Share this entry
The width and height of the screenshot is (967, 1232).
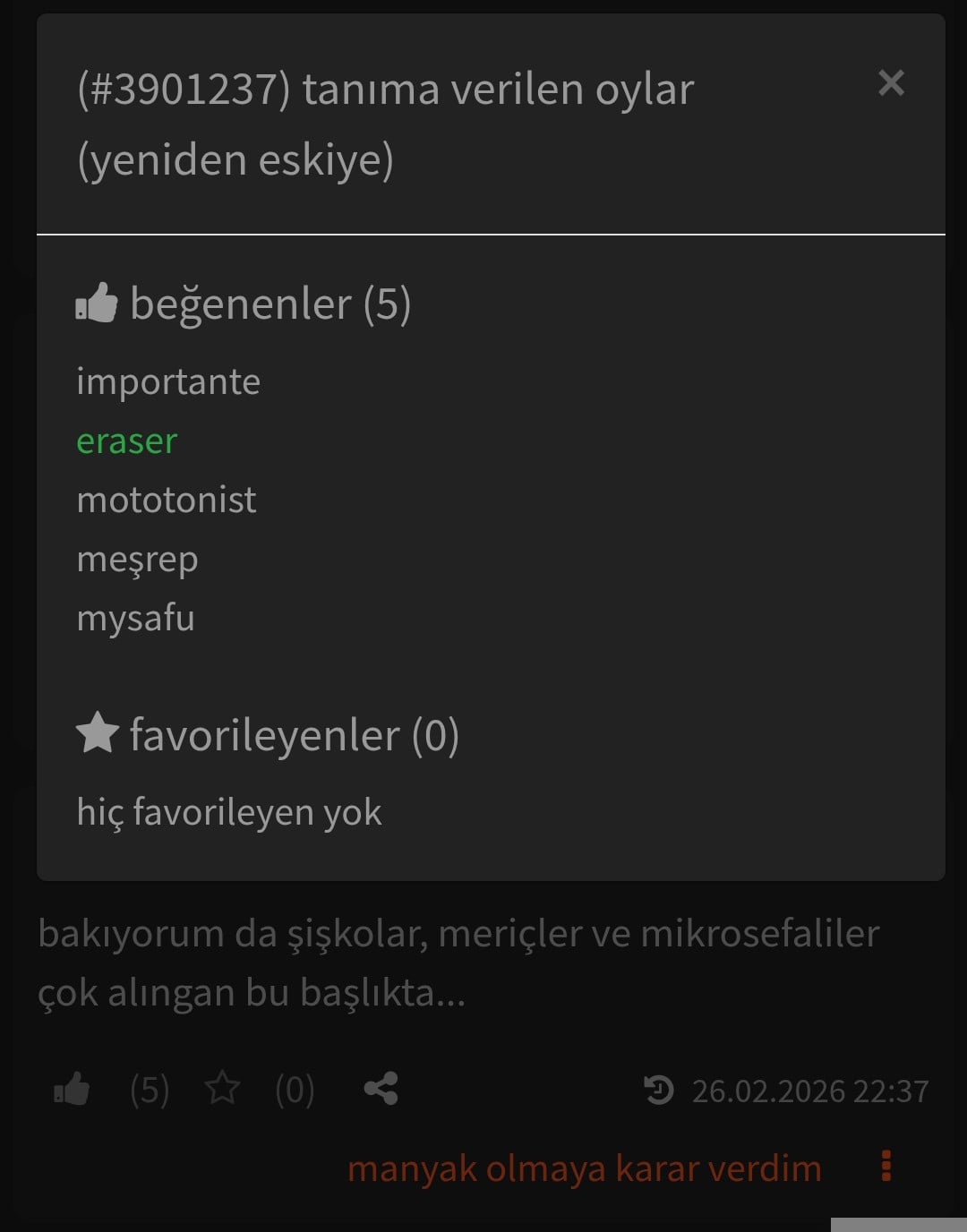point(381,1090)
